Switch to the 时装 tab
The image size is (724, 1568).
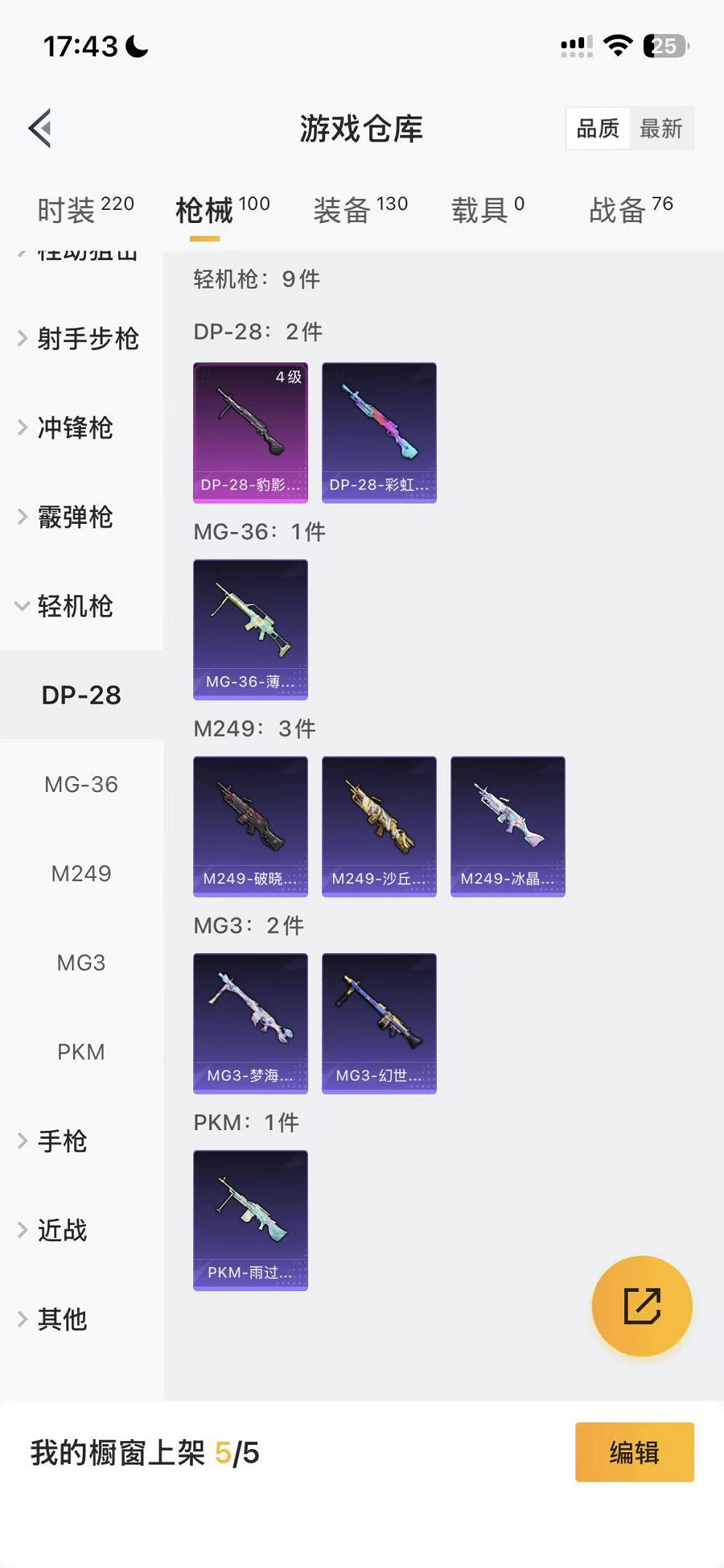pos(85,210)
